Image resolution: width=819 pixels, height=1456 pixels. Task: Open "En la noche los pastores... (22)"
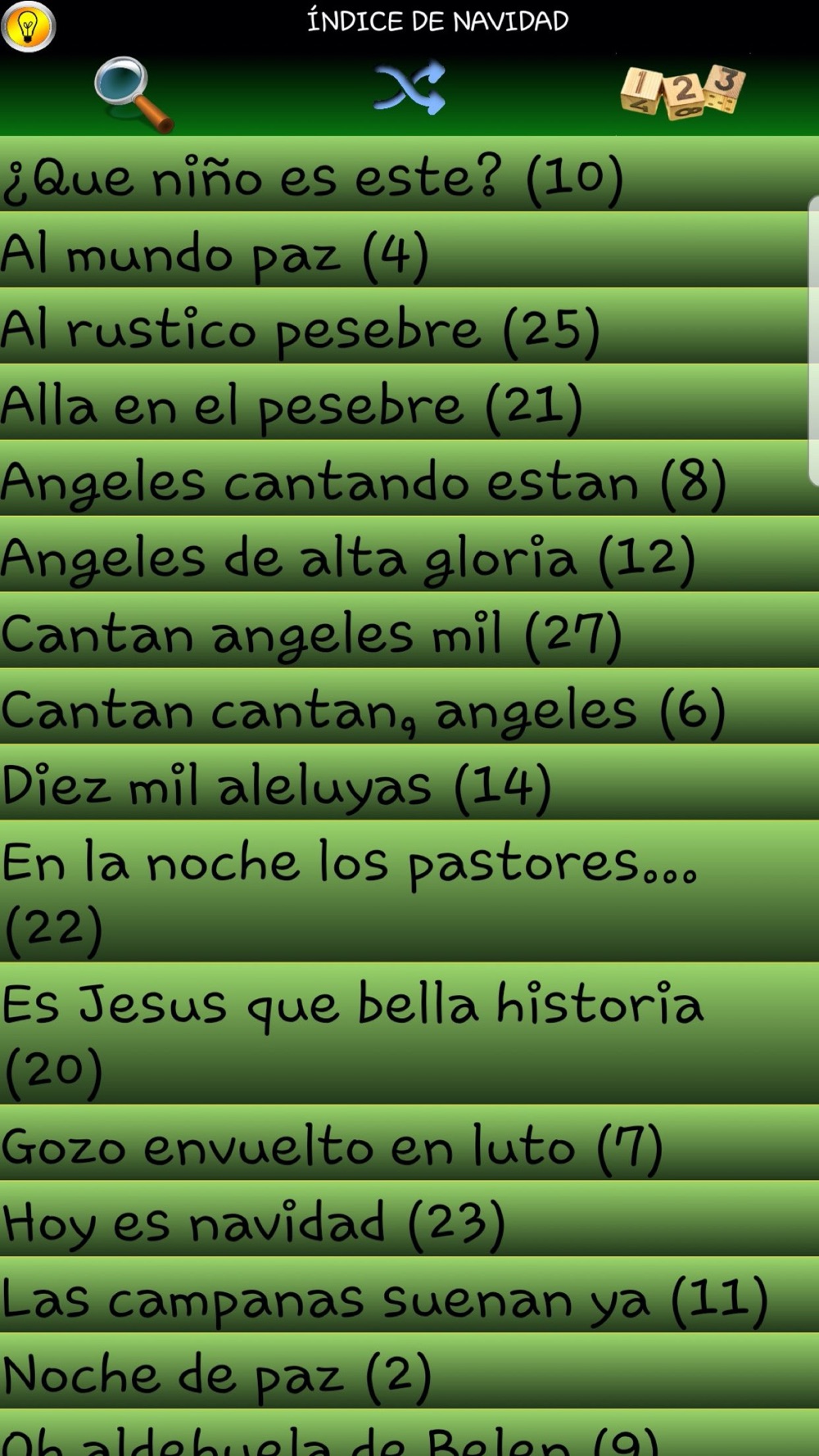pyautogui.click(x=409, y=893)
